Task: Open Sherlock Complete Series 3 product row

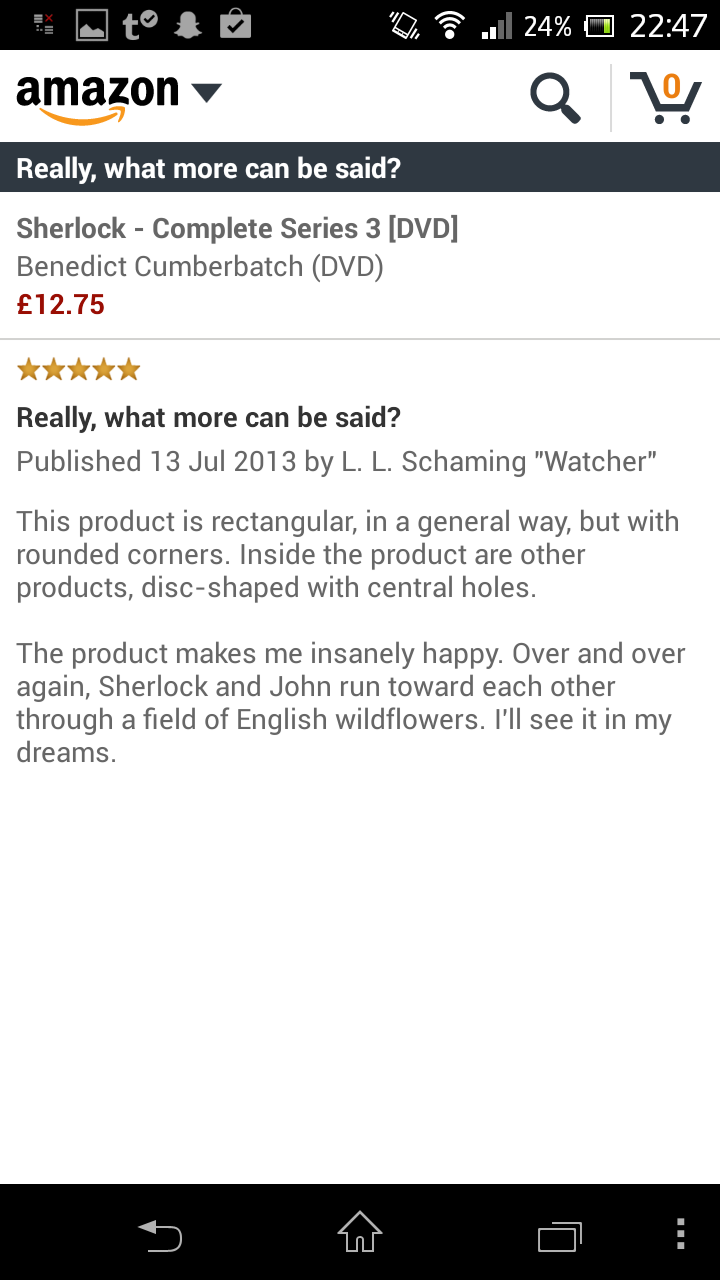Action: click(360, 265)
